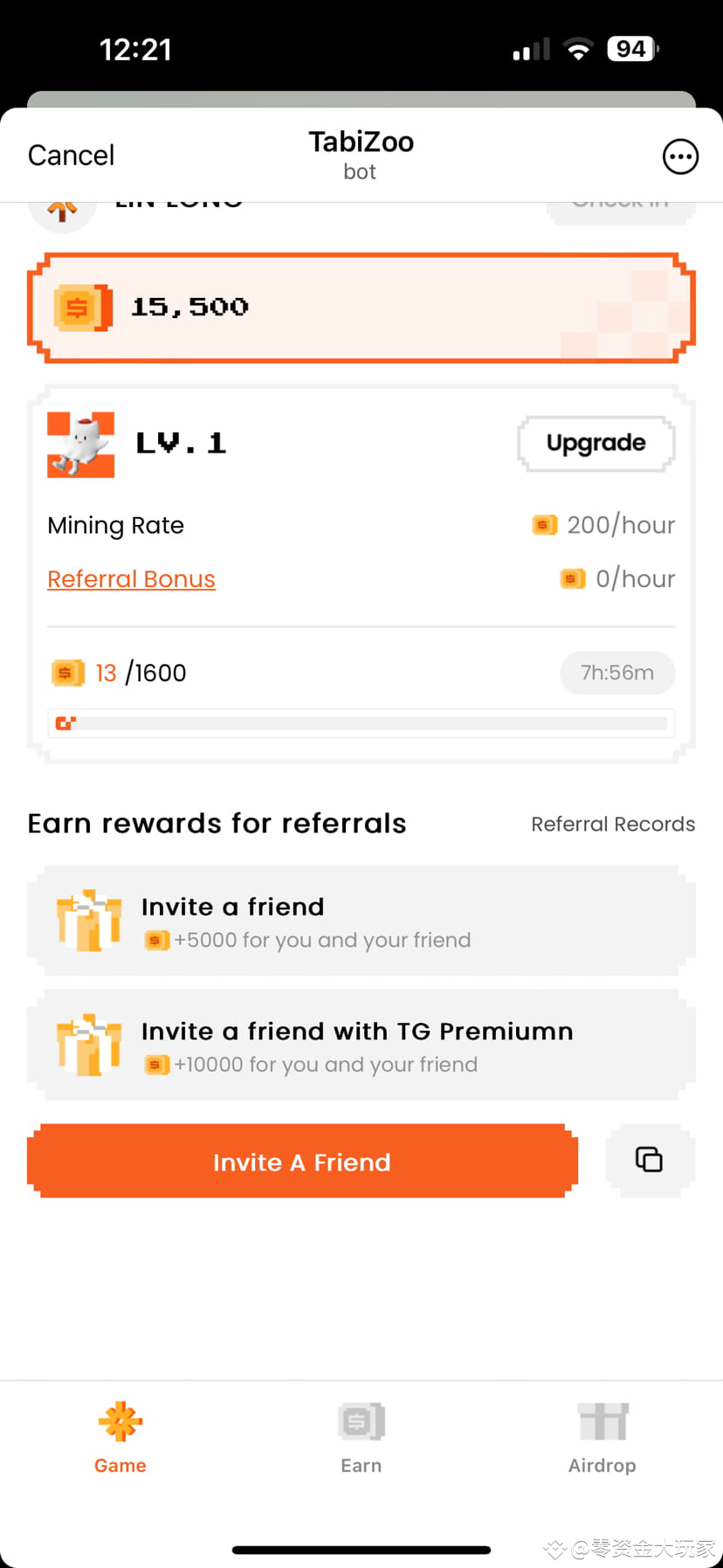View Referral Records
Screen dimensions: 723x1568
click(612, 824)
